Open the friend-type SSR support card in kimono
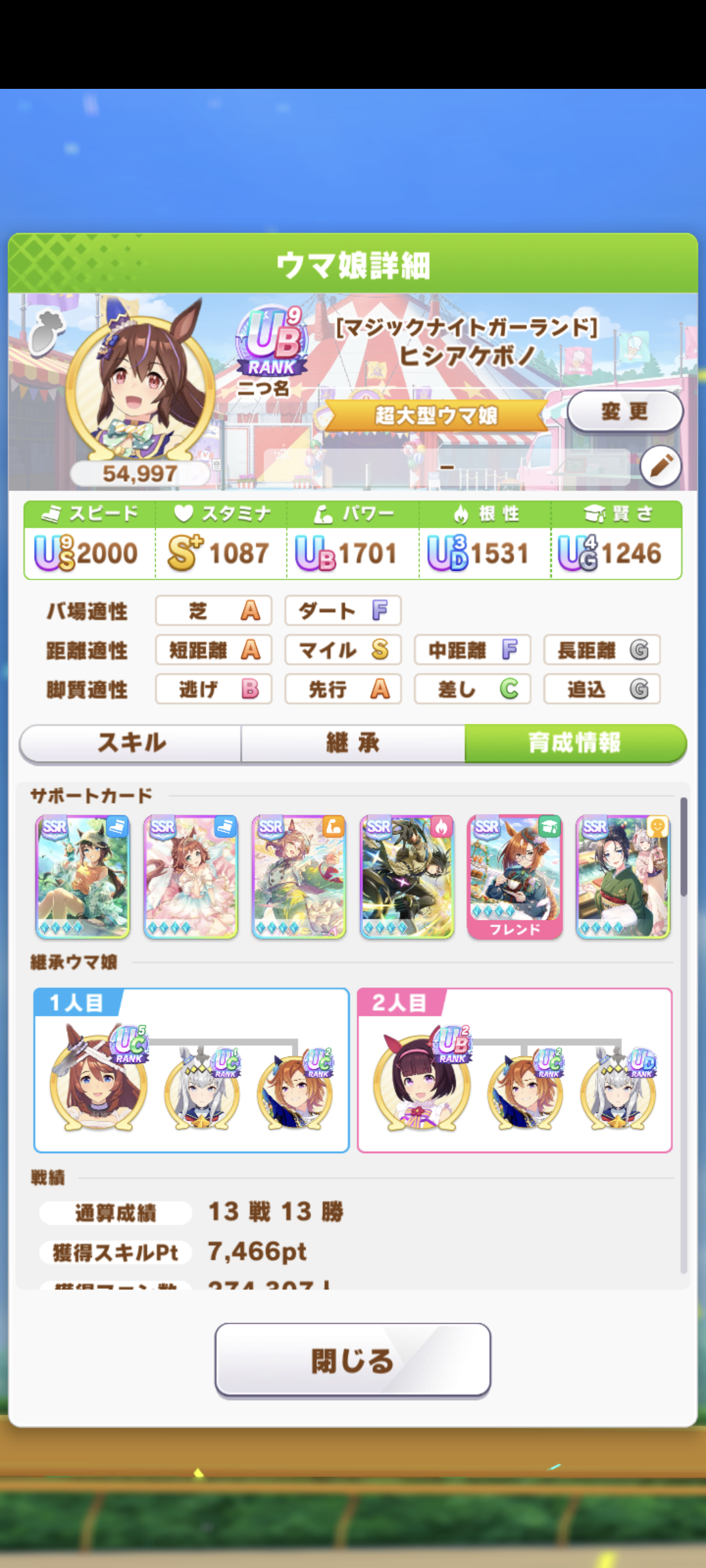This screenshot has width=706, height=1568. tap(622, 877)
